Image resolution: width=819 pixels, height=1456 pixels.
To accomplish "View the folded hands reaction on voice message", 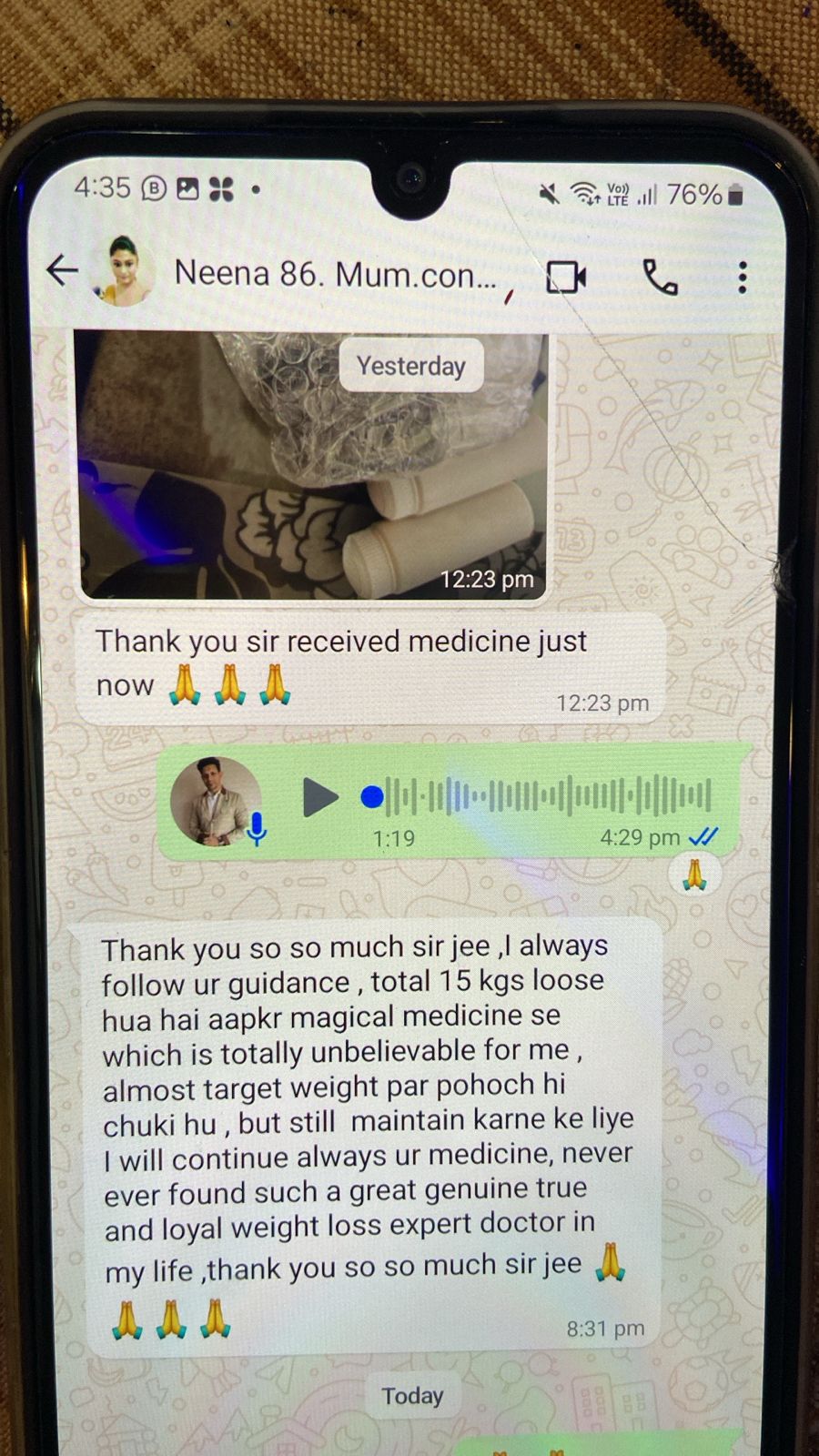I will 695,875.
